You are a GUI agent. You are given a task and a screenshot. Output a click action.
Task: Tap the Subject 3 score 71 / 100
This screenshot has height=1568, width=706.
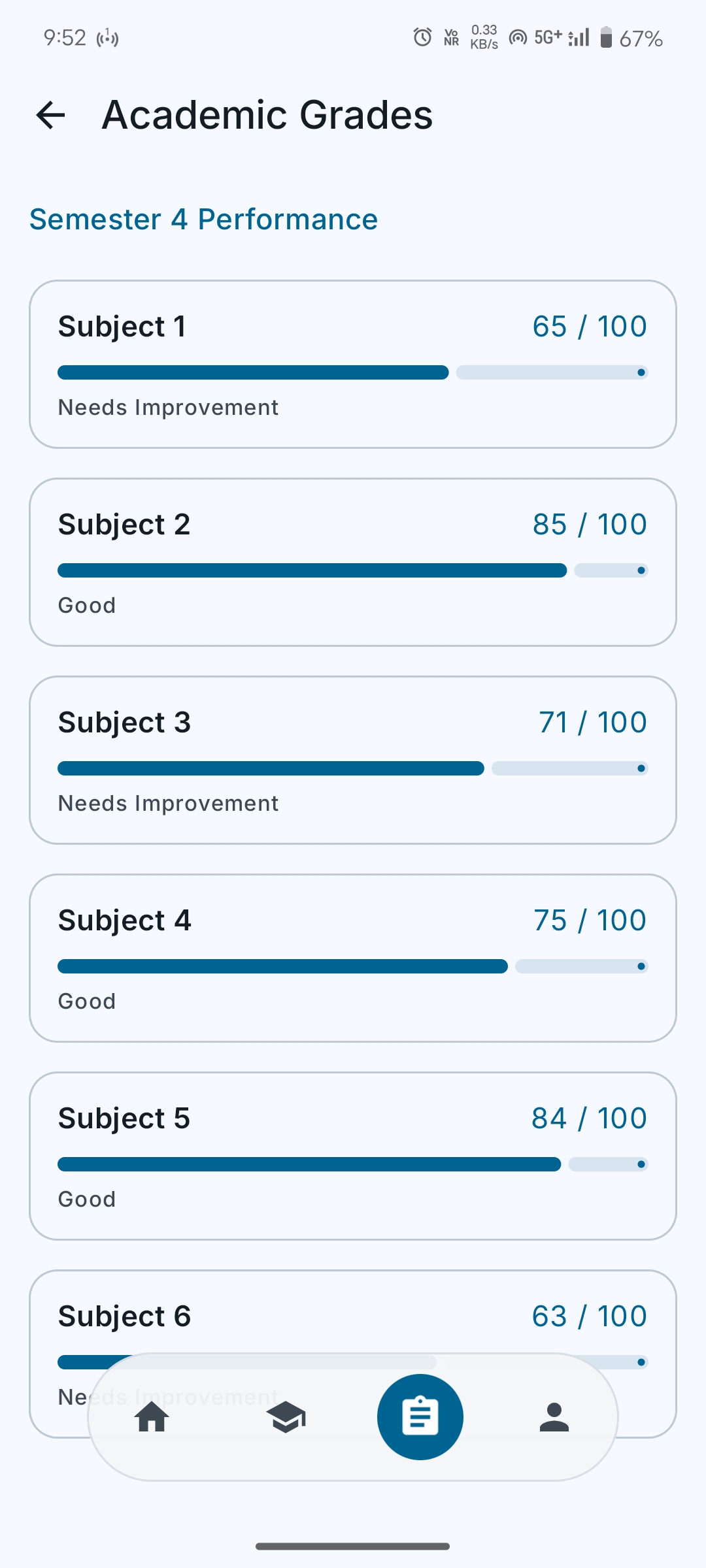pyautogui.click(x=592, y=721)
